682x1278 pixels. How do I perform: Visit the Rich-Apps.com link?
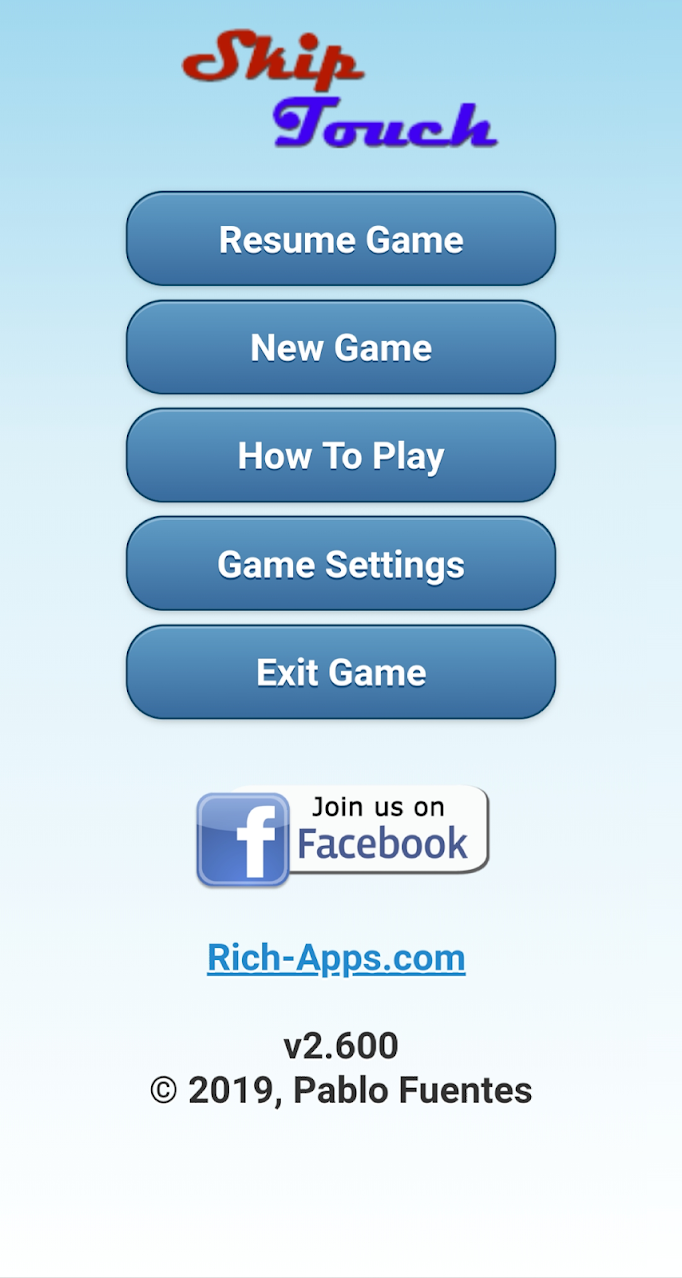coord(336,957)
